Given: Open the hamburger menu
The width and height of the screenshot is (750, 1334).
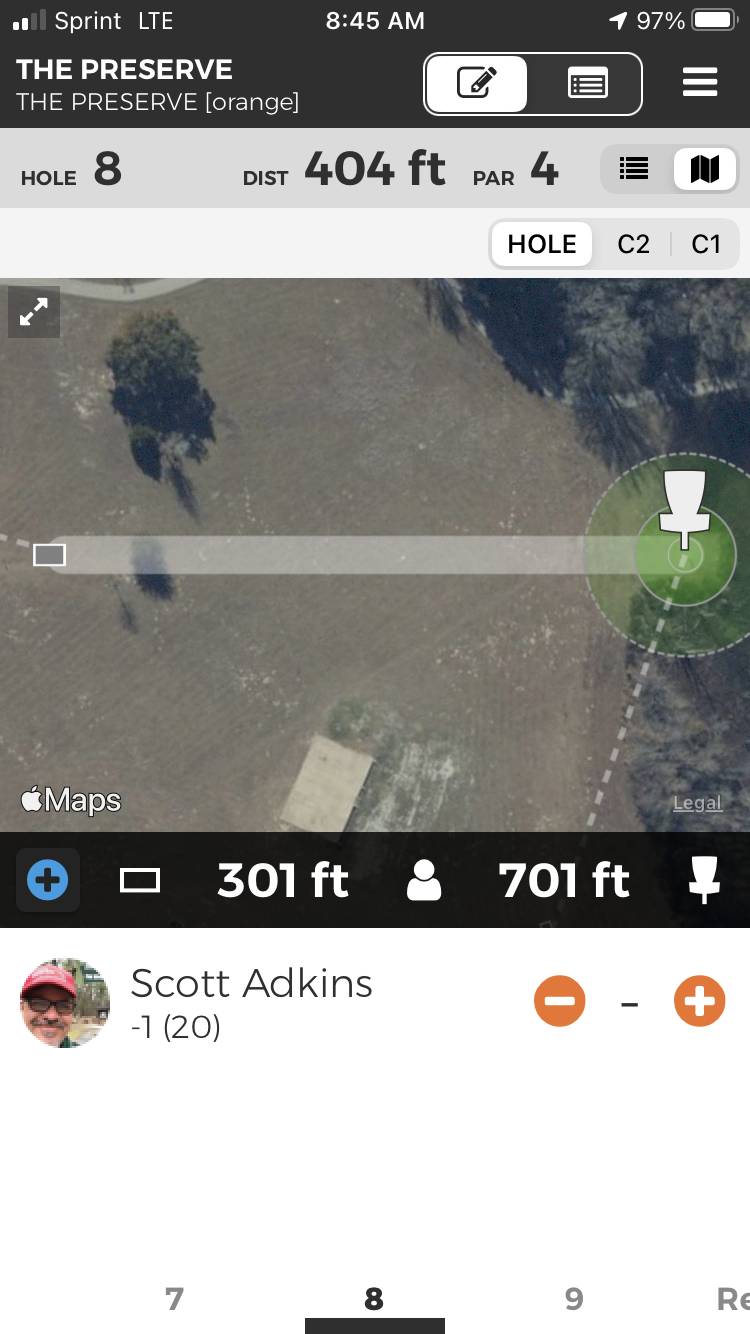Looking at the screenshot, I should point(700,82).
